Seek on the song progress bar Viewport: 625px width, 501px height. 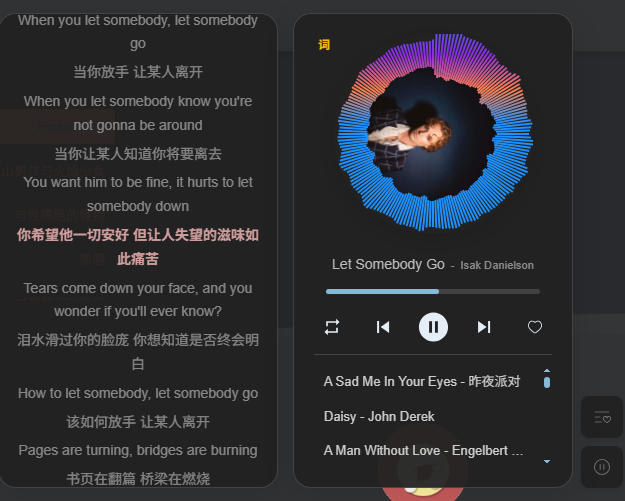point(432,291)
